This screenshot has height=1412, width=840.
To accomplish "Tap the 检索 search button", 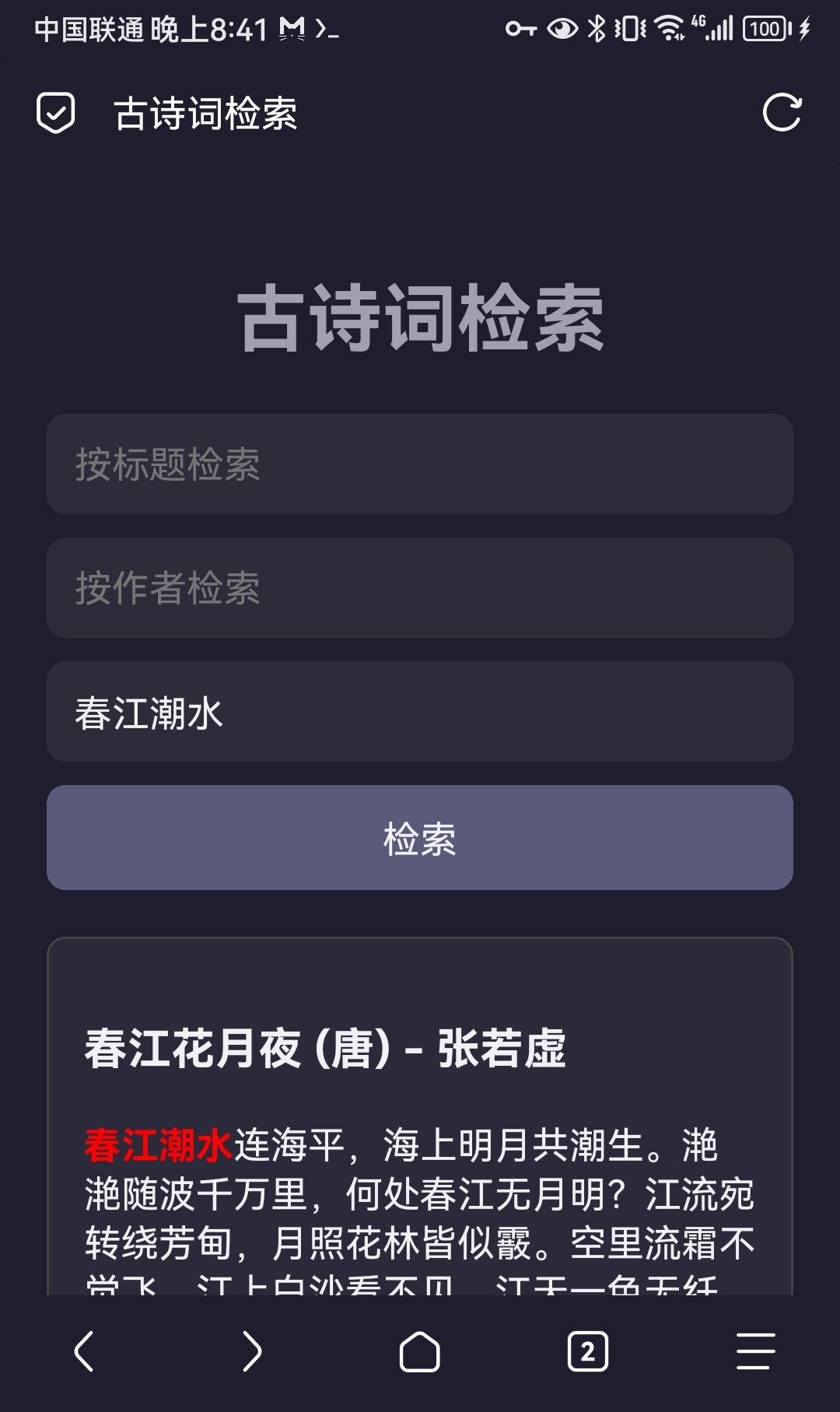I will click(420, 837).
